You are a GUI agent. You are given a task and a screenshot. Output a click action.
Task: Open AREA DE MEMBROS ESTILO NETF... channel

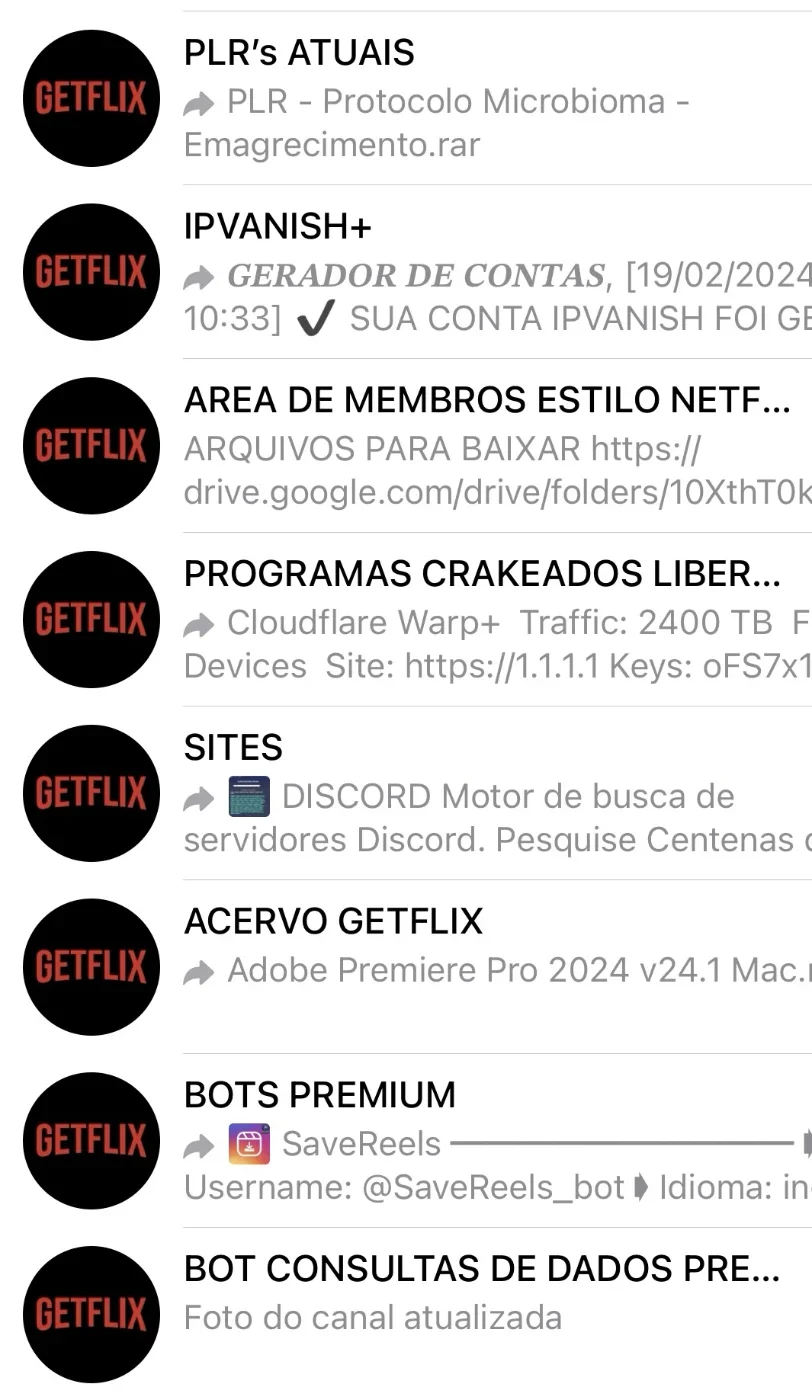coord(406,446)
